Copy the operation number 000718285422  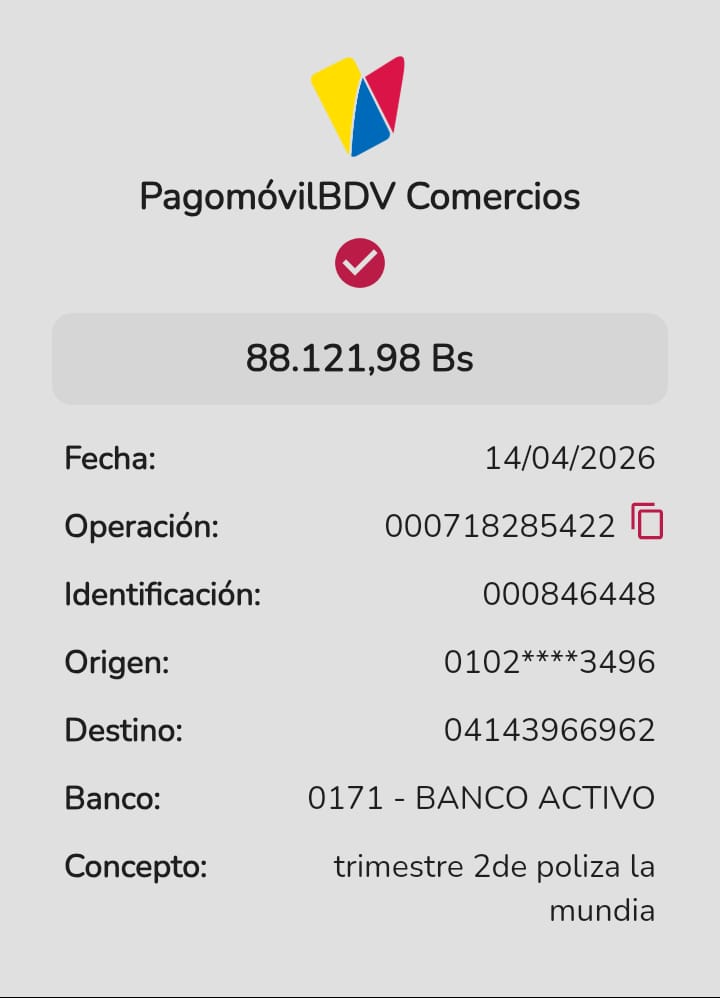coord(647,522)
